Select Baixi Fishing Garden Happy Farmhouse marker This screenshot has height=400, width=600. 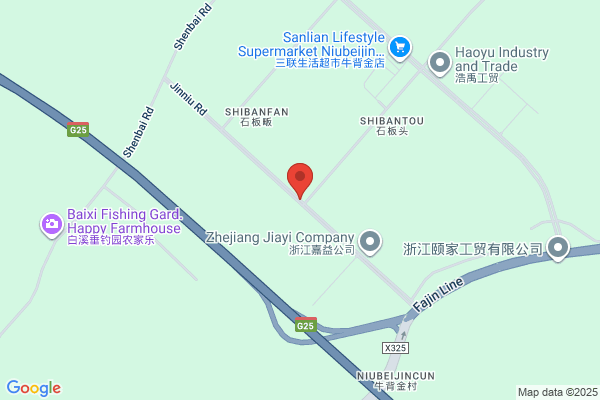(52, 226)
